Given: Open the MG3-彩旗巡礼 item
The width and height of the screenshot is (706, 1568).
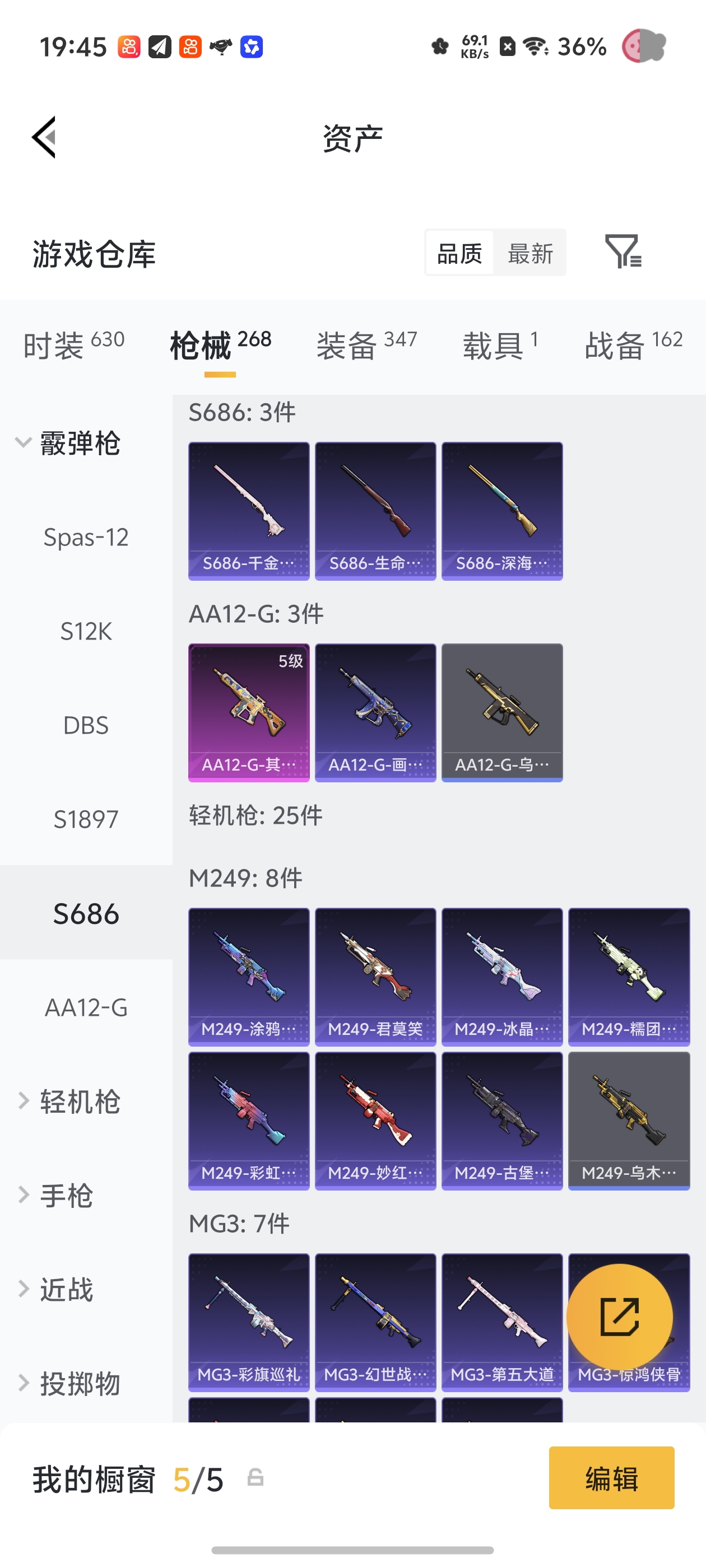Looking at the screenshot, I should click(249, 1323).
